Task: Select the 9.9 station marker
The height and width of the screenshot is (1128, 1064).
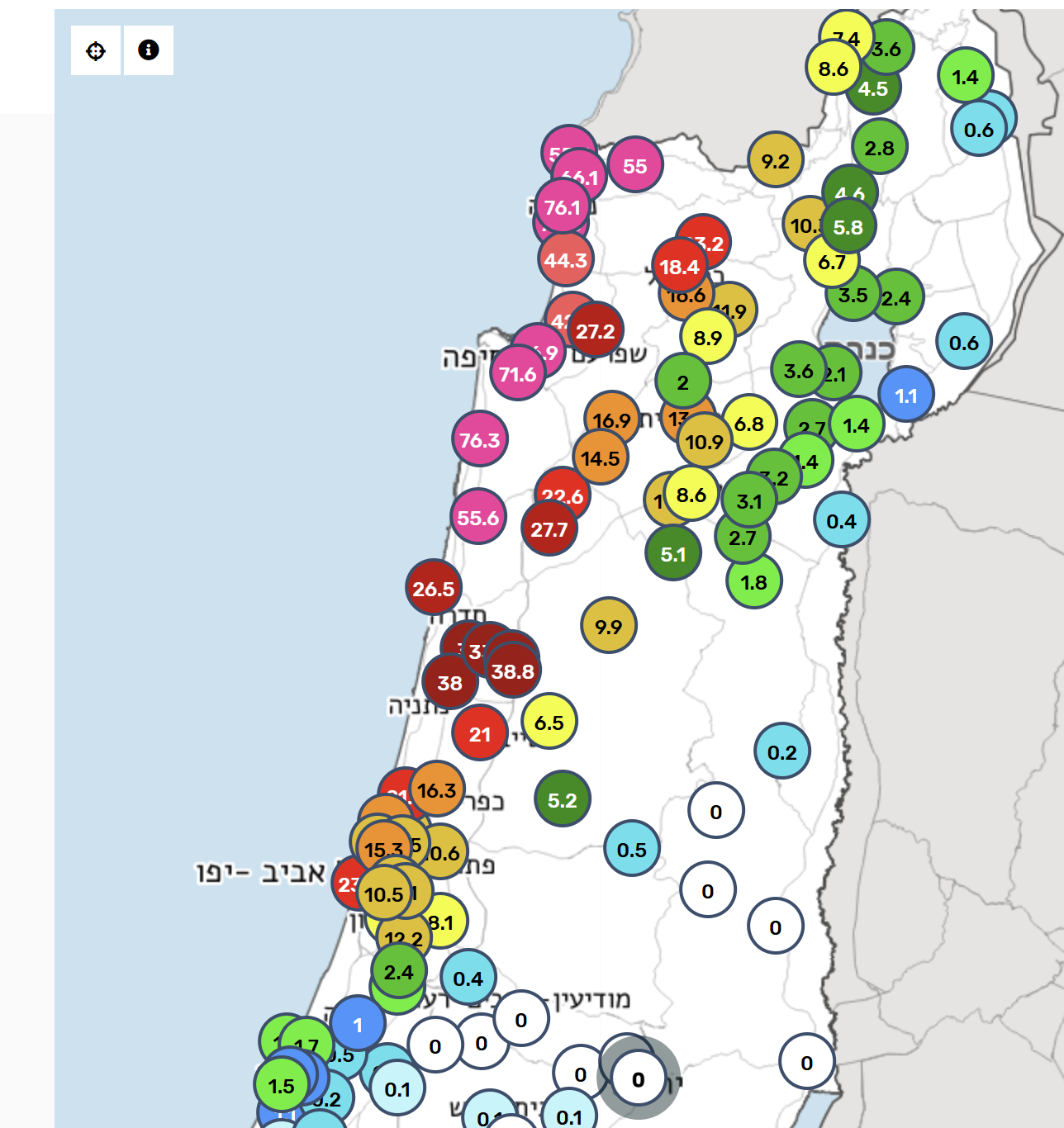Action: point(609,626)
